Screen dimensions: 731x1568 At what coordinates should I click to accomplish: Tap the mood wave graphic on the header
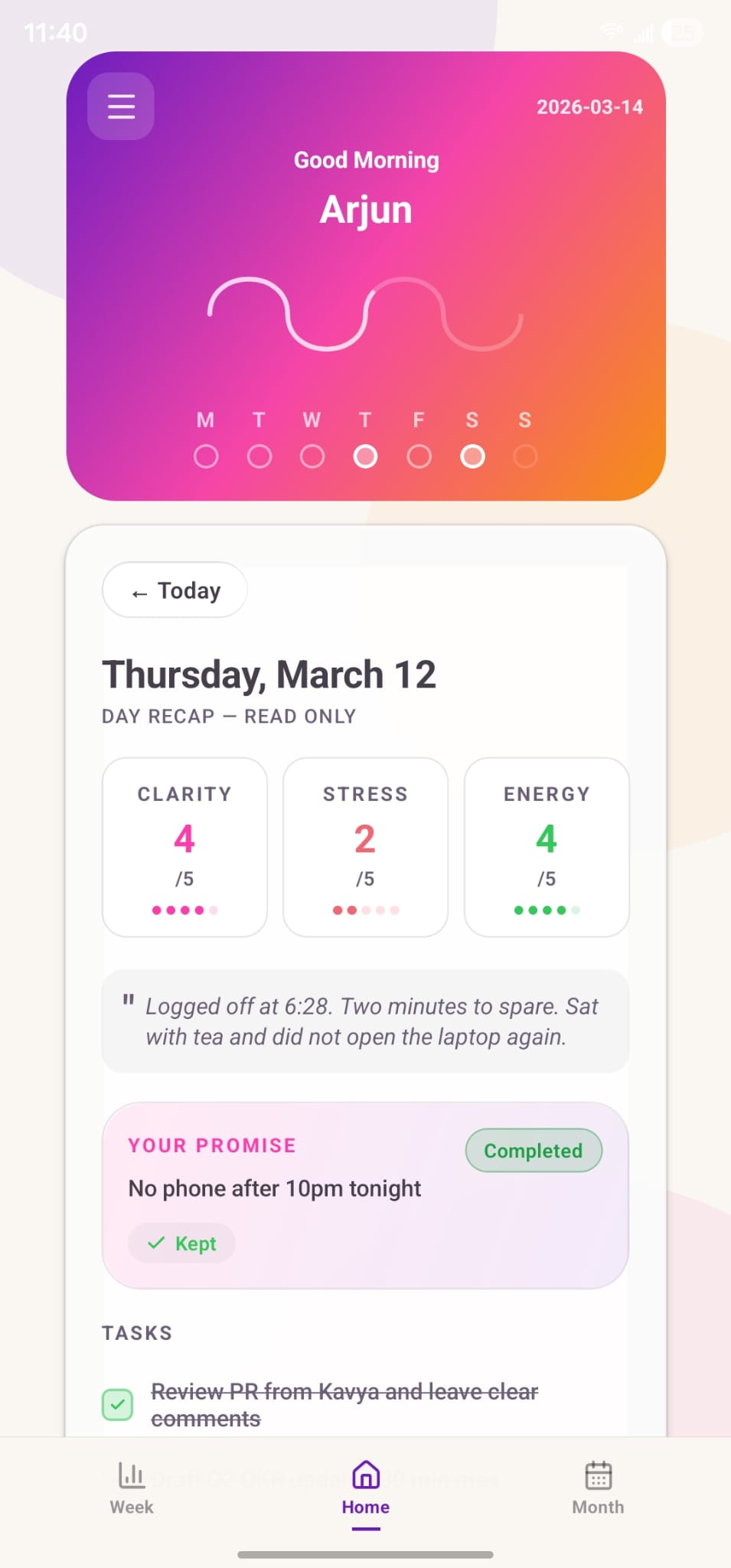click(x=365, y=315)
